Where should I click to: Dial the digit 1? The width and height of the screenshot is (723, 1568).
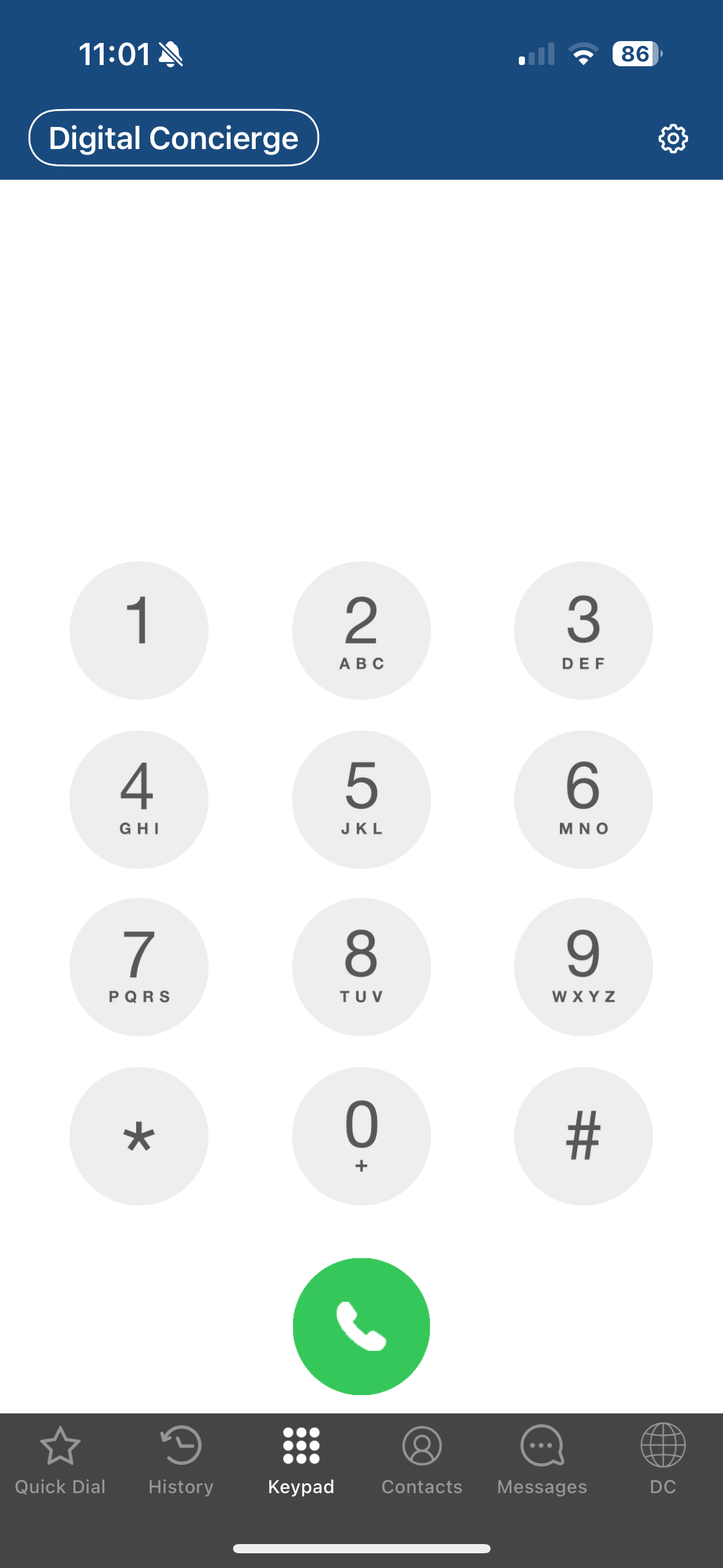(x=139, y=630)
